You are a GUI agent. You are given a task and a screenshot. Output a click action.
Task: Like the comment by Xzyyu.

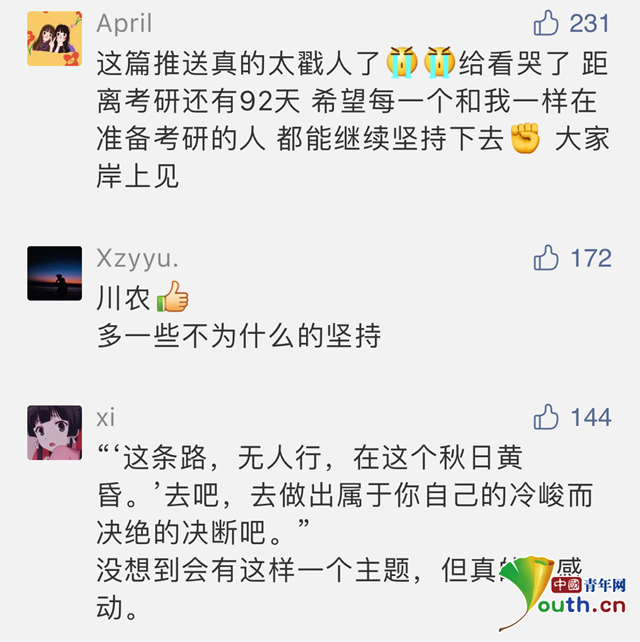coord(546,258)
